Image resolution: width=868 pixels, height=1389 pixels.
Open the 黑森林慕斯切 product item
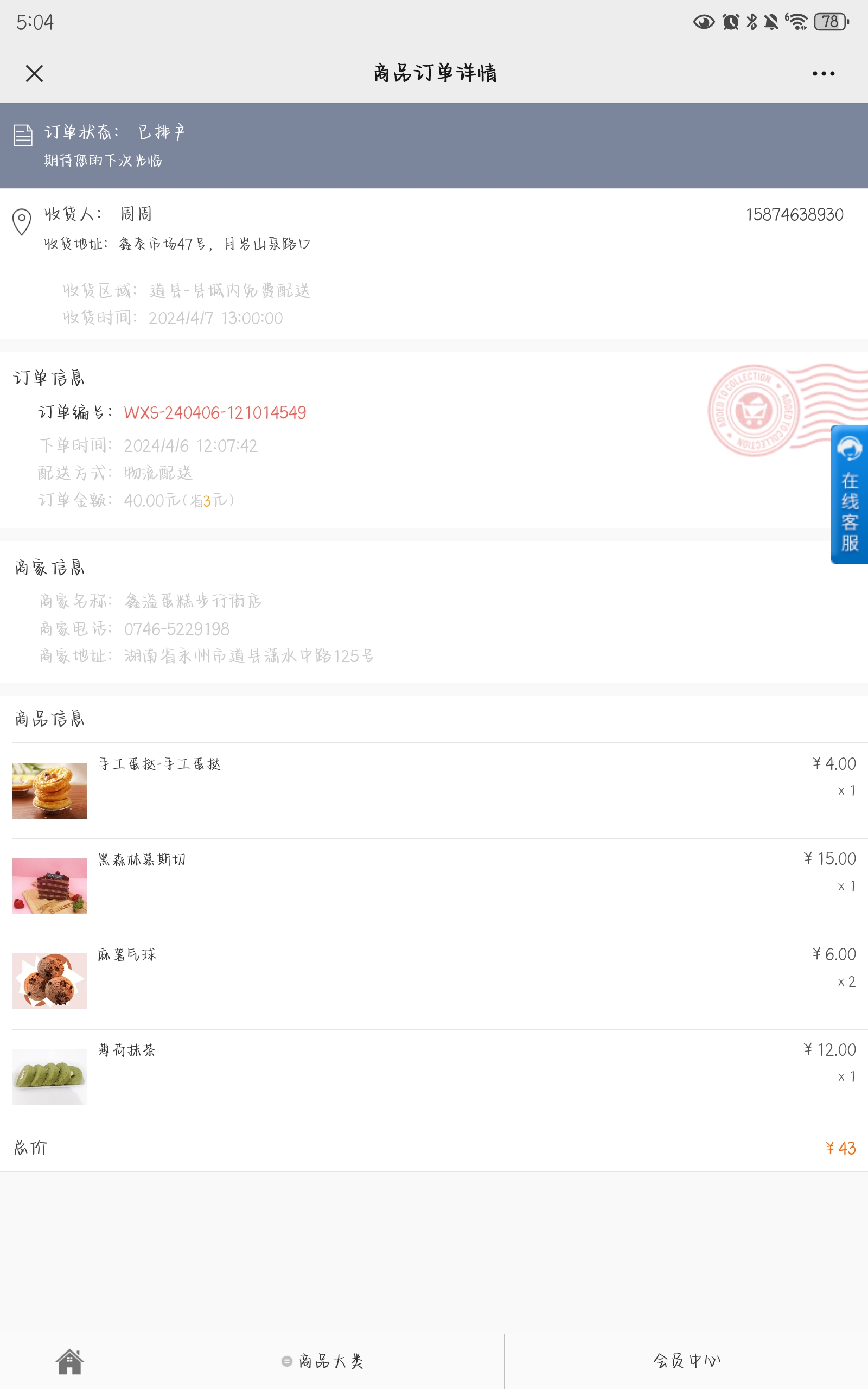(x=434, y=886)
